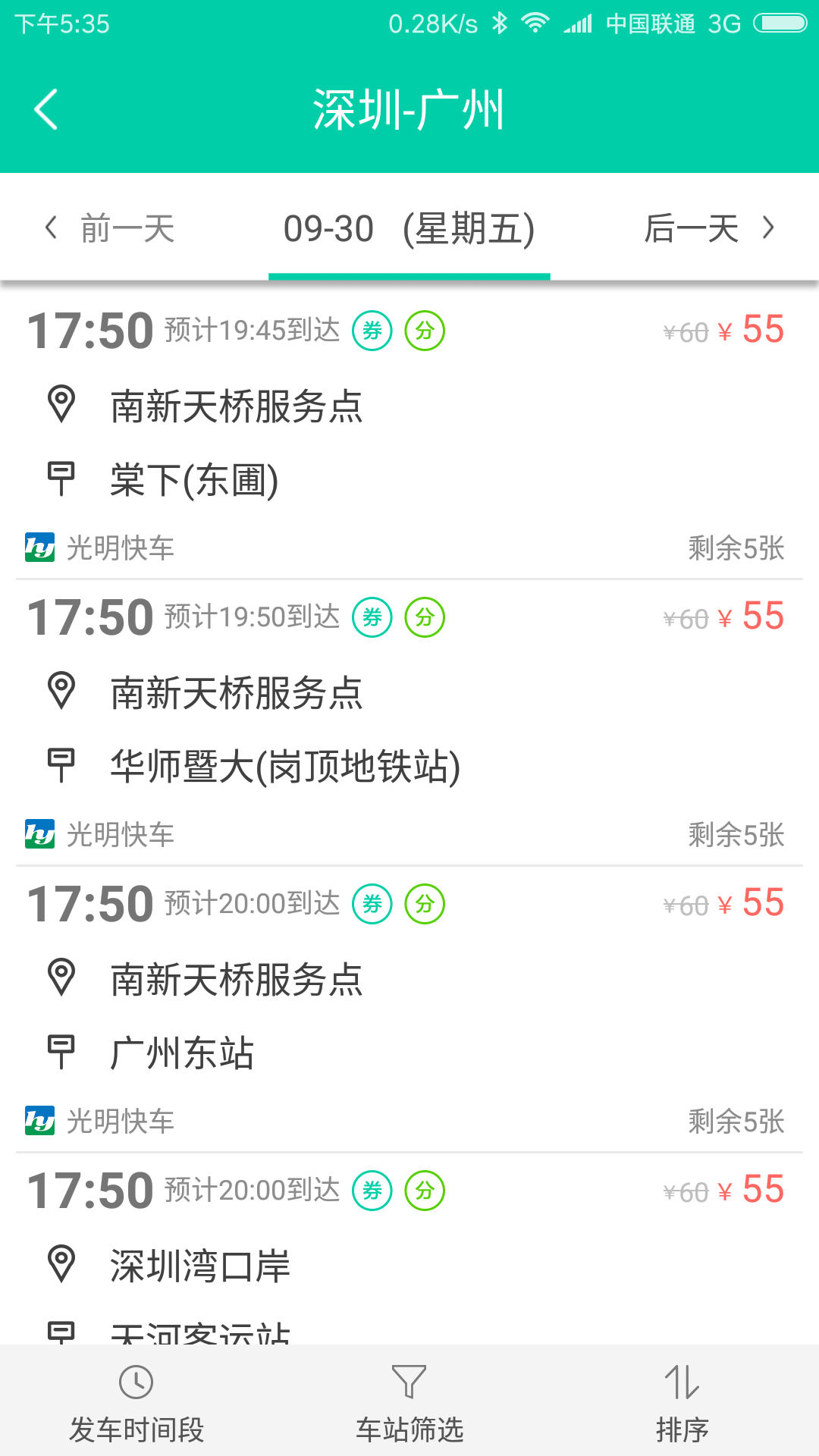The height and width of the screenshot is (1456, 819).
Task: Click the location pin beside 南新天桥服务点
Action: pos(61,405)
